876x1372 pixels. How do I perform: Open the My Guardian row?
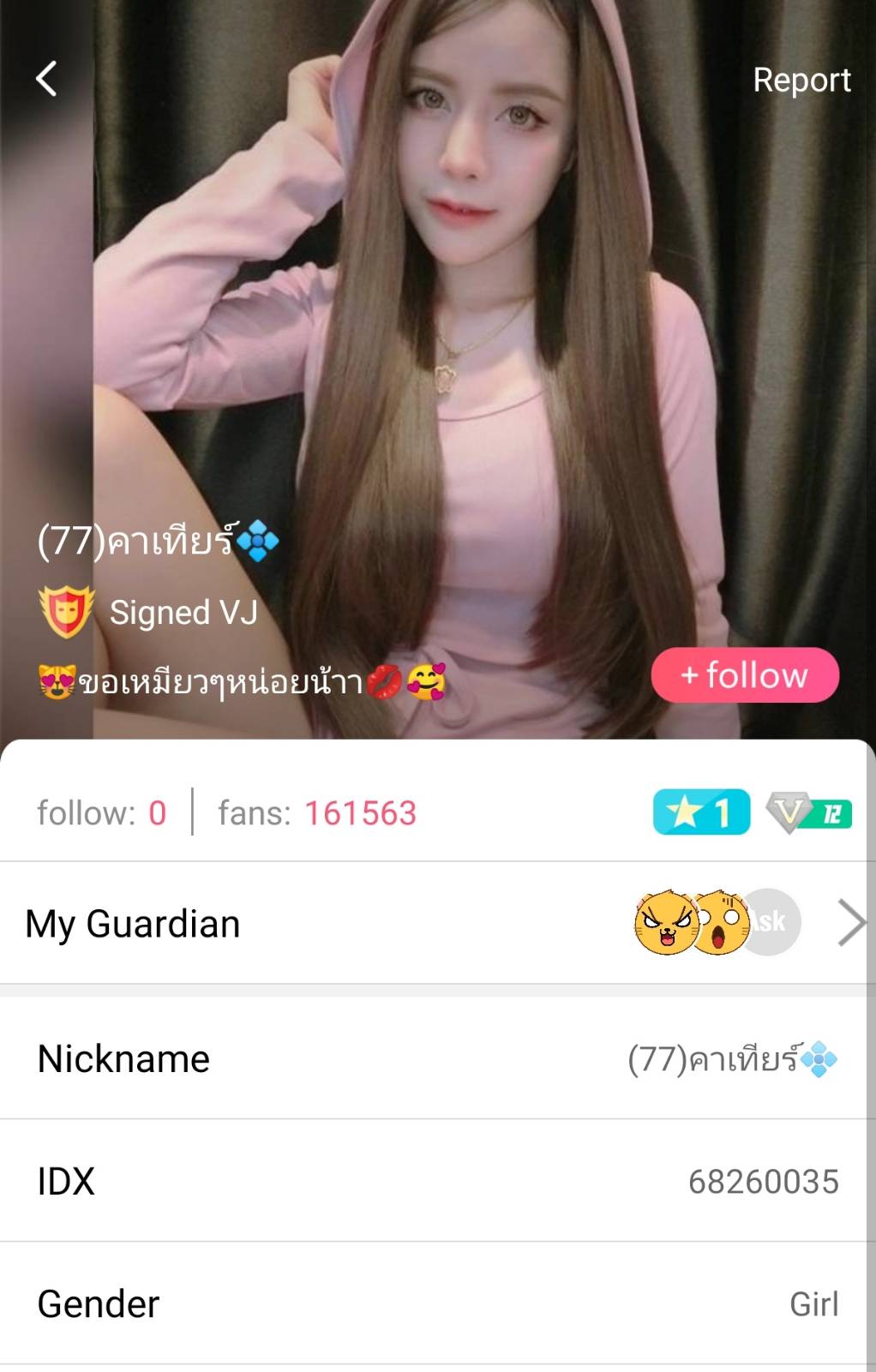tap(437, 923)
